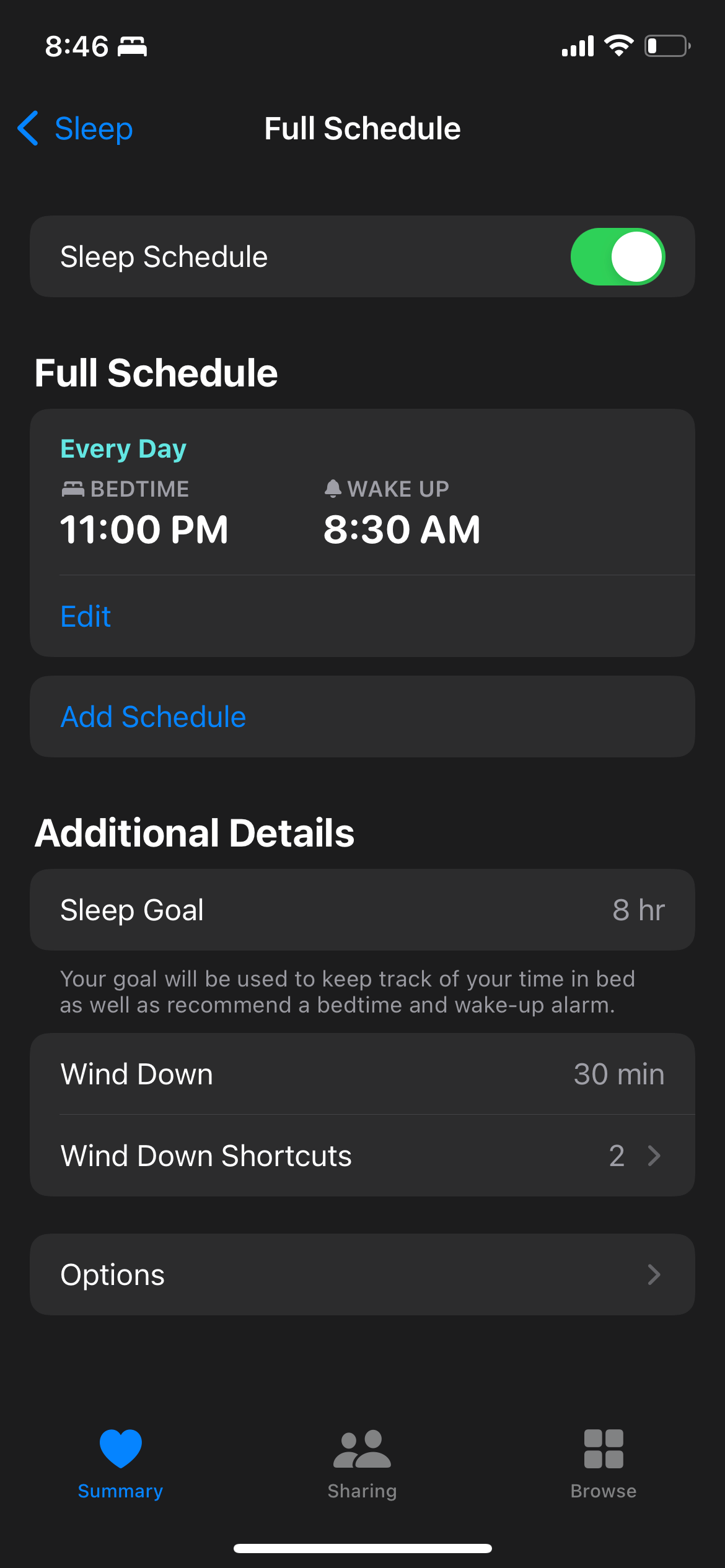
Task: Select the Browse grid icon
Action: click(x=603, y=1449)
